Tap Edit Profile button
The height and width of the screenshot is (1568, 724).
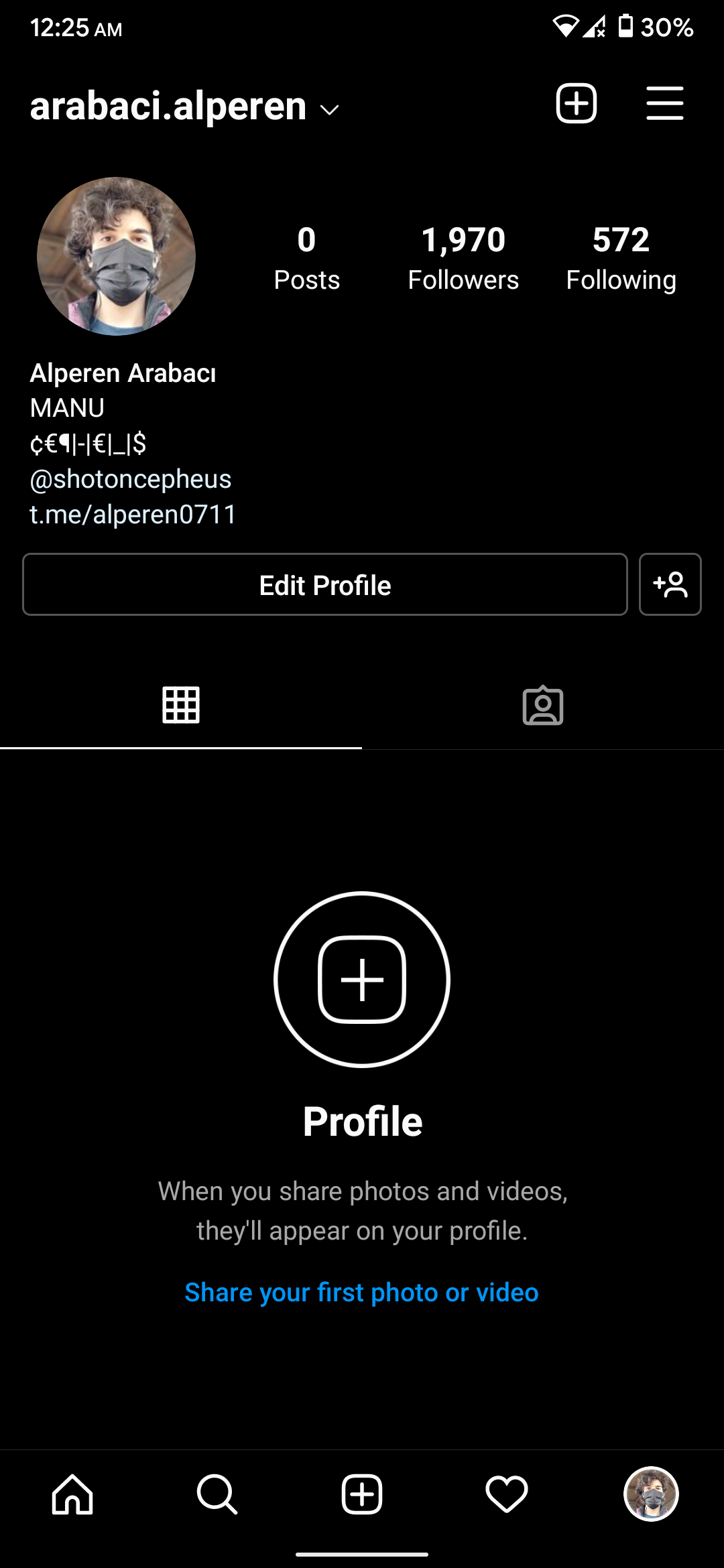point(325,585)
